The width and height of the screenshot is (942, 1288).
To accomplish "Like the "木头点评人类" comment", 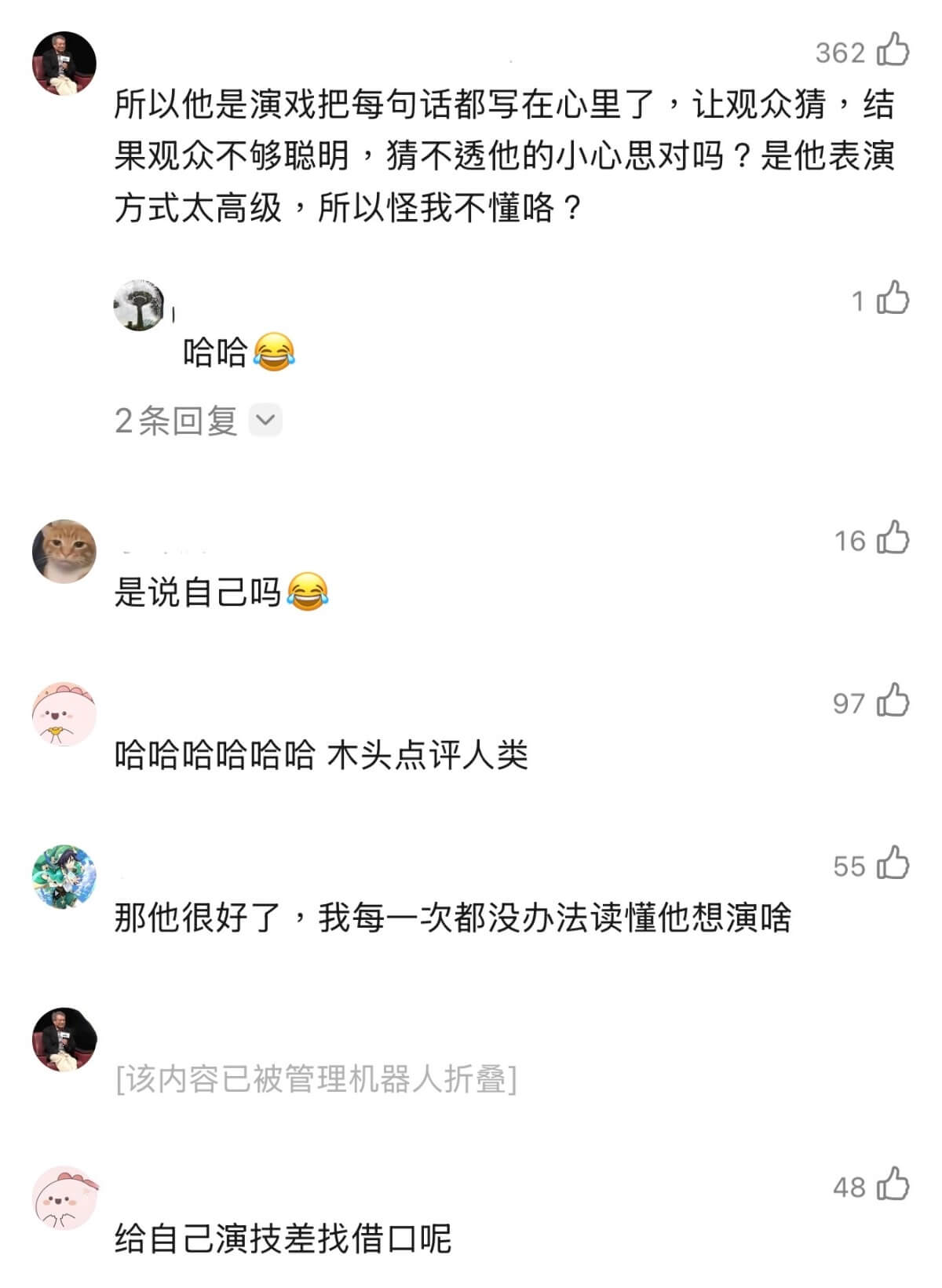I will 893,702.
